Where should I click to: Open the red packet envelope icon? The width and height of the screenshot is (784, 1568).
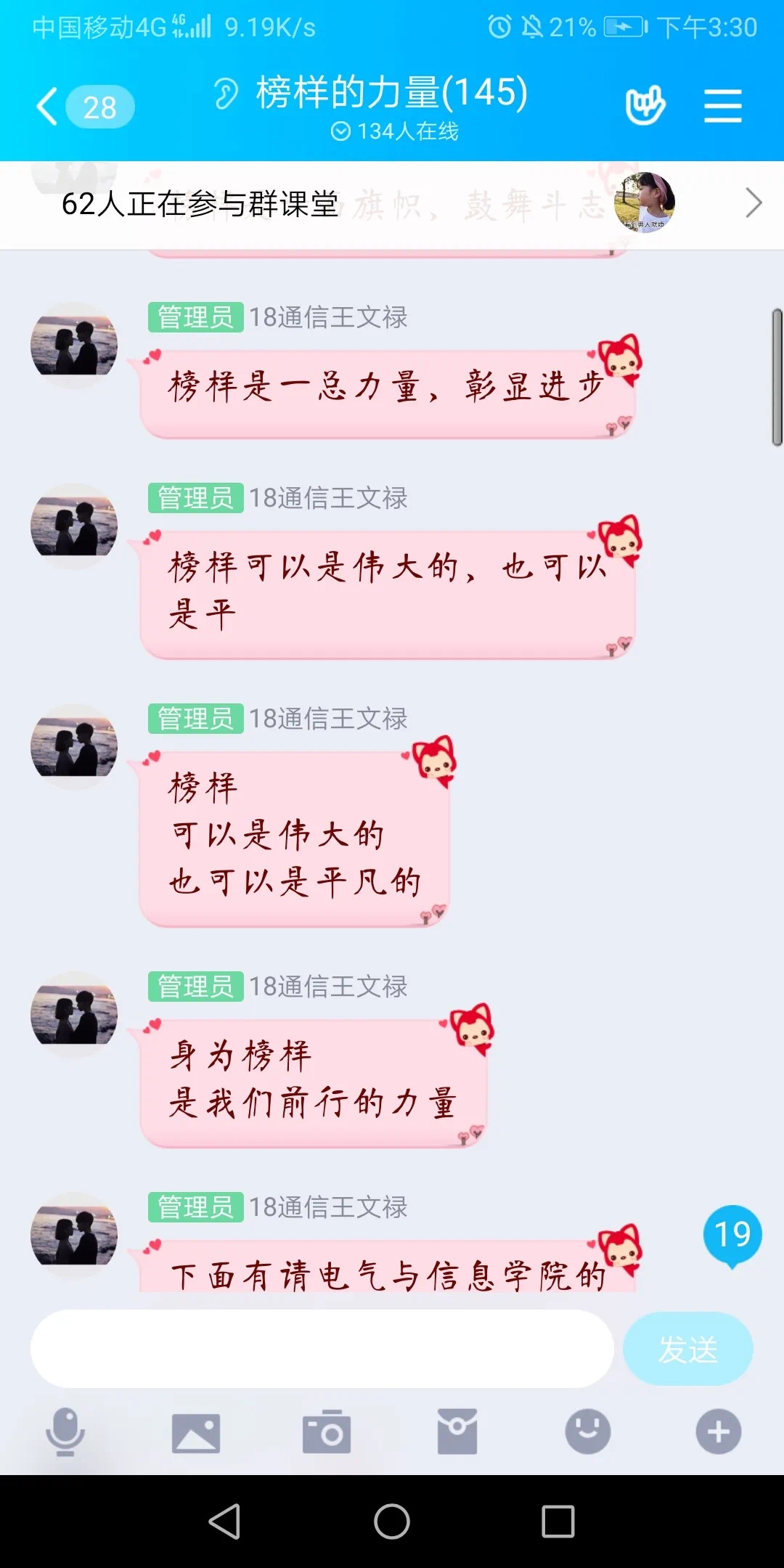[x=457, y=1432]
